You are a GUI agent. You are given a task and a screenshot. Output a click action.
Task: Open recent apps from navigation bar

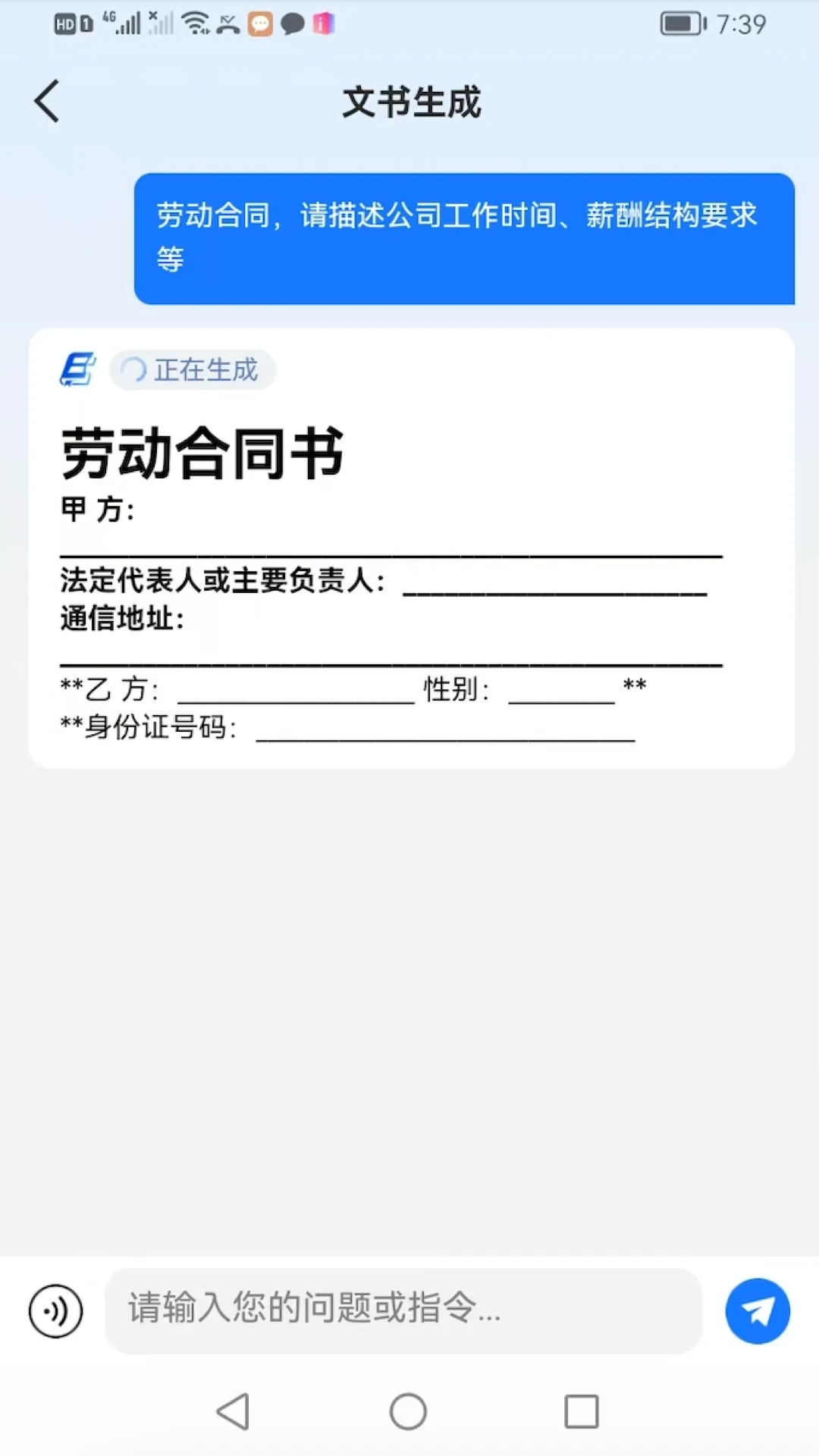point(582,1411)
